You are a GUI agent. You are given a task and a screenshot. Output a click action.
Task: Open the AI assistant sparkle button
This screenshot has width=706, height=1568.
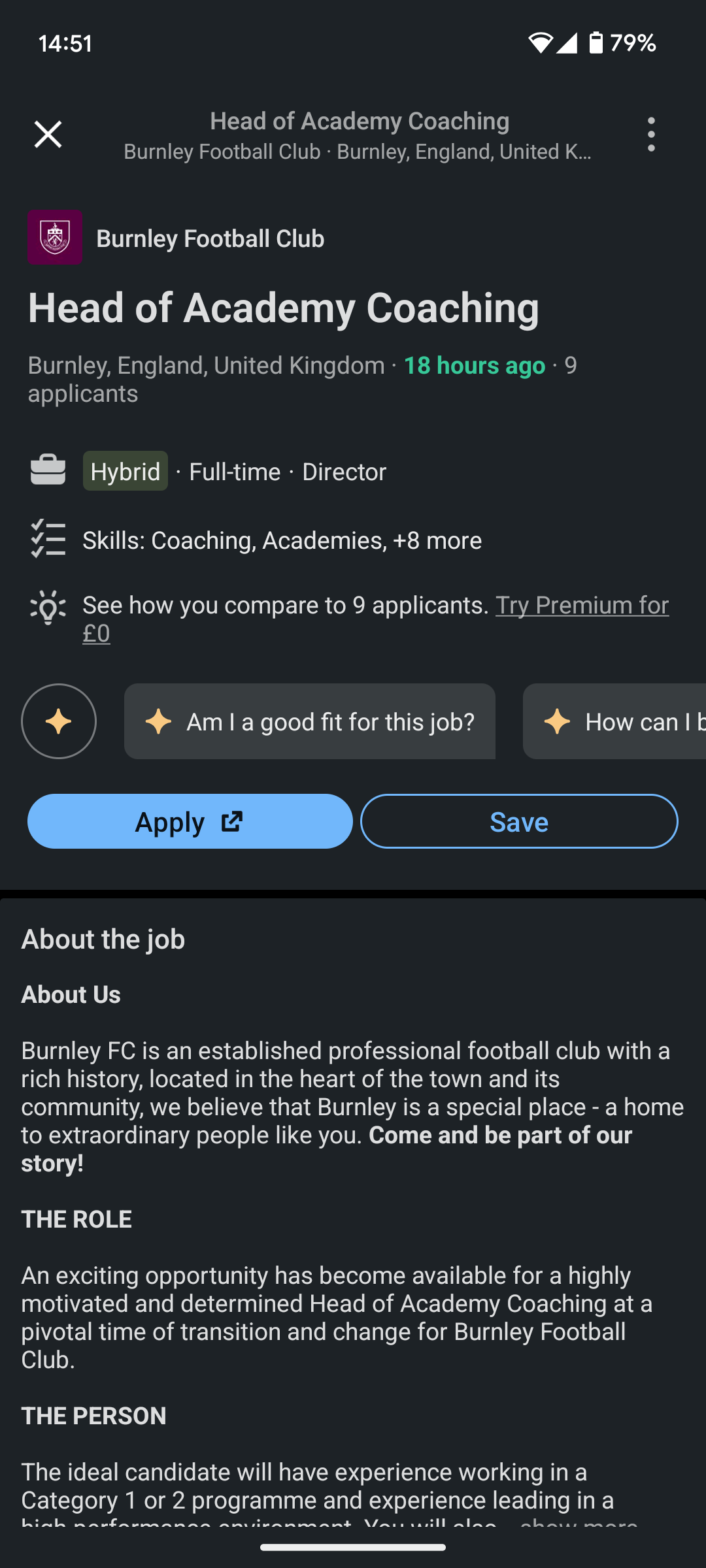point(59,721)
